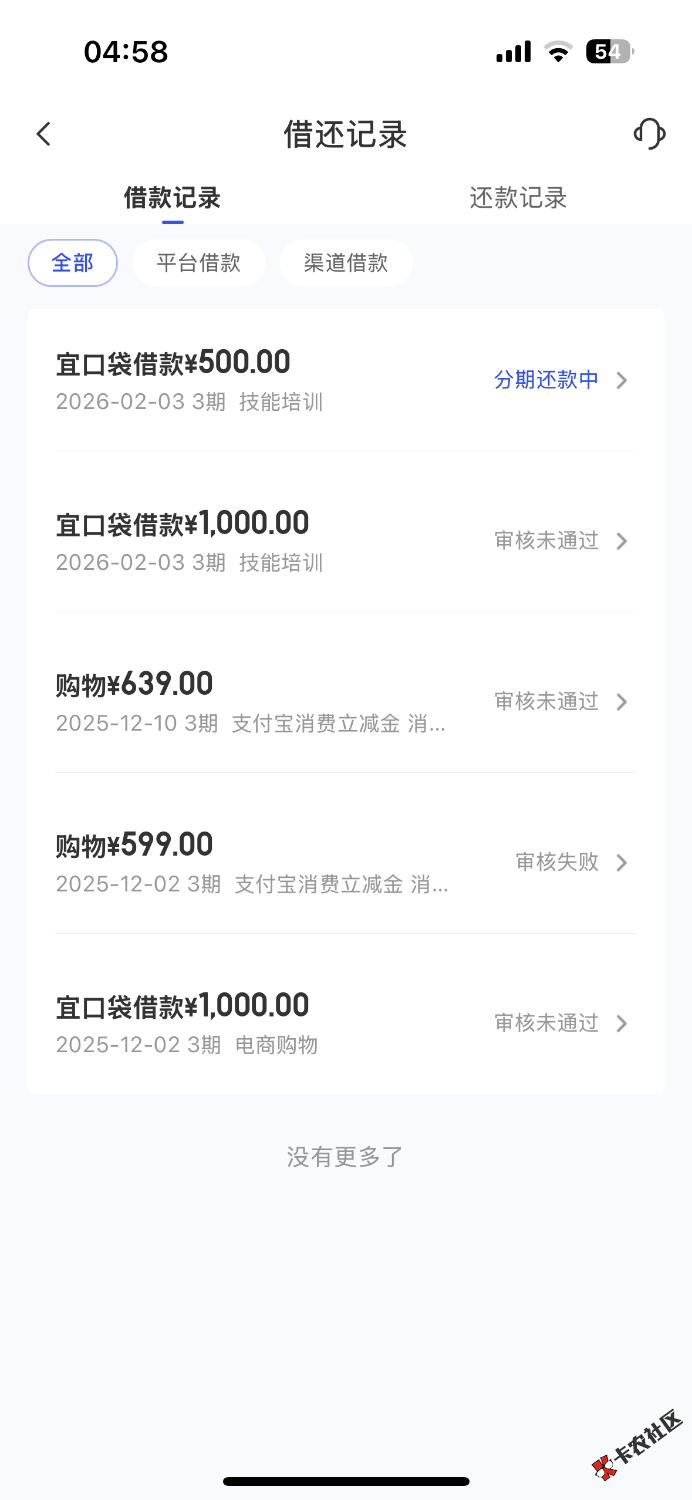Image resolution: width=692 pixels, height=1500 pixels.
Task: Go back from 借还记录 page
Action: pyautogui.click(x=43, y=134)
